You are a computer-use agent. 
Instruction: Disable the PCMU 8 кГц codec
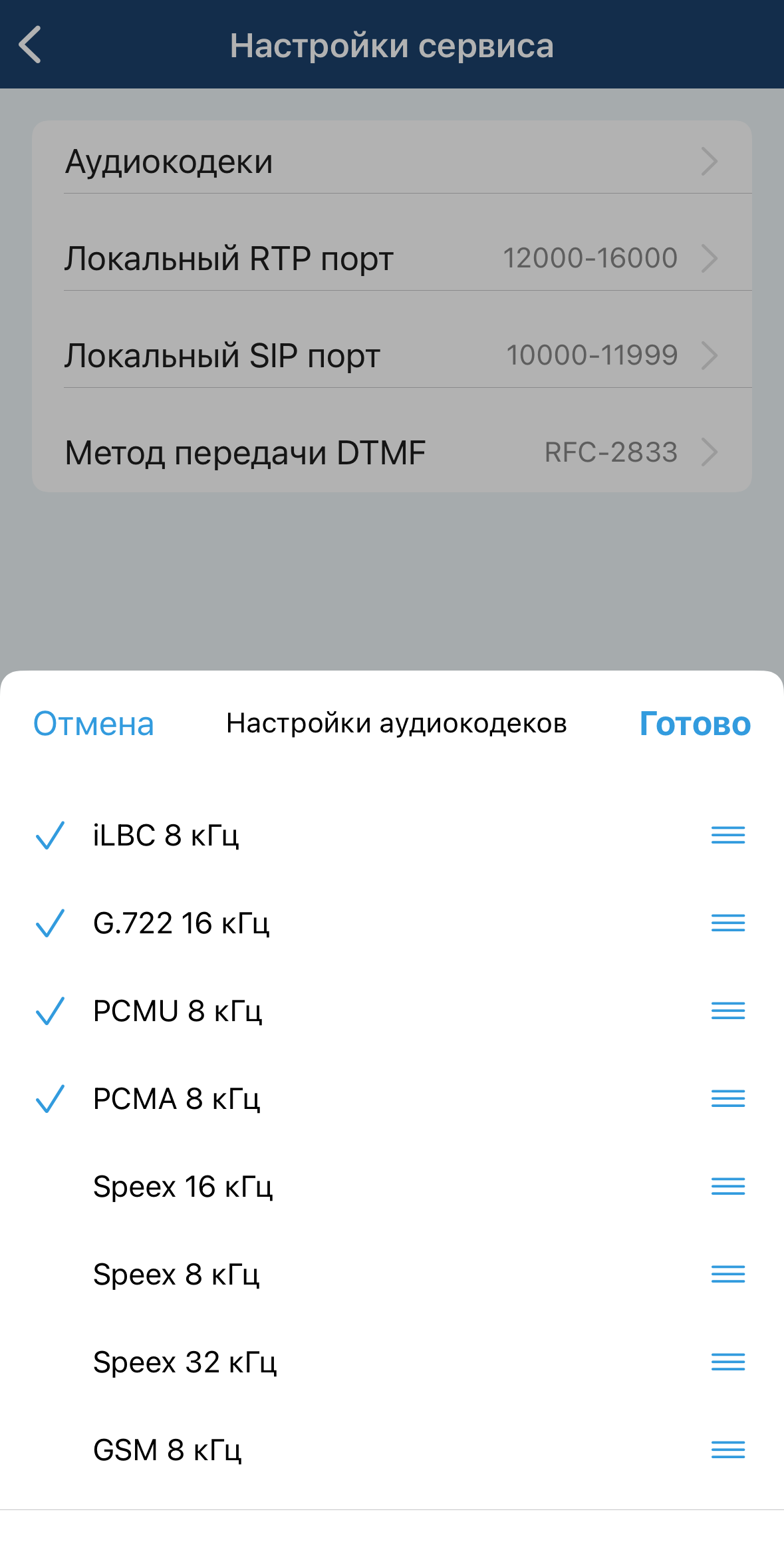tap(177, 1011)
